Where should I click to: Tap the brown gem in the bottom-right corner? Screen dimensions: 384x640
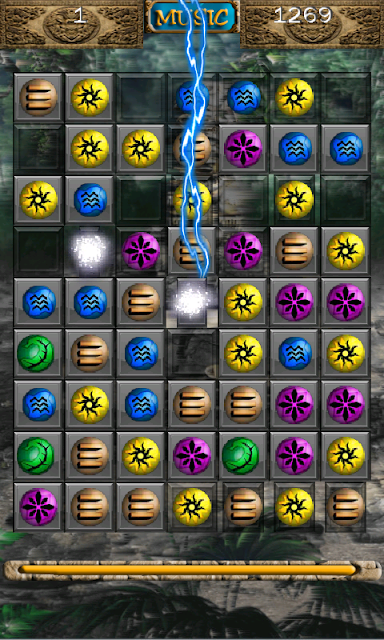point(346,507)
